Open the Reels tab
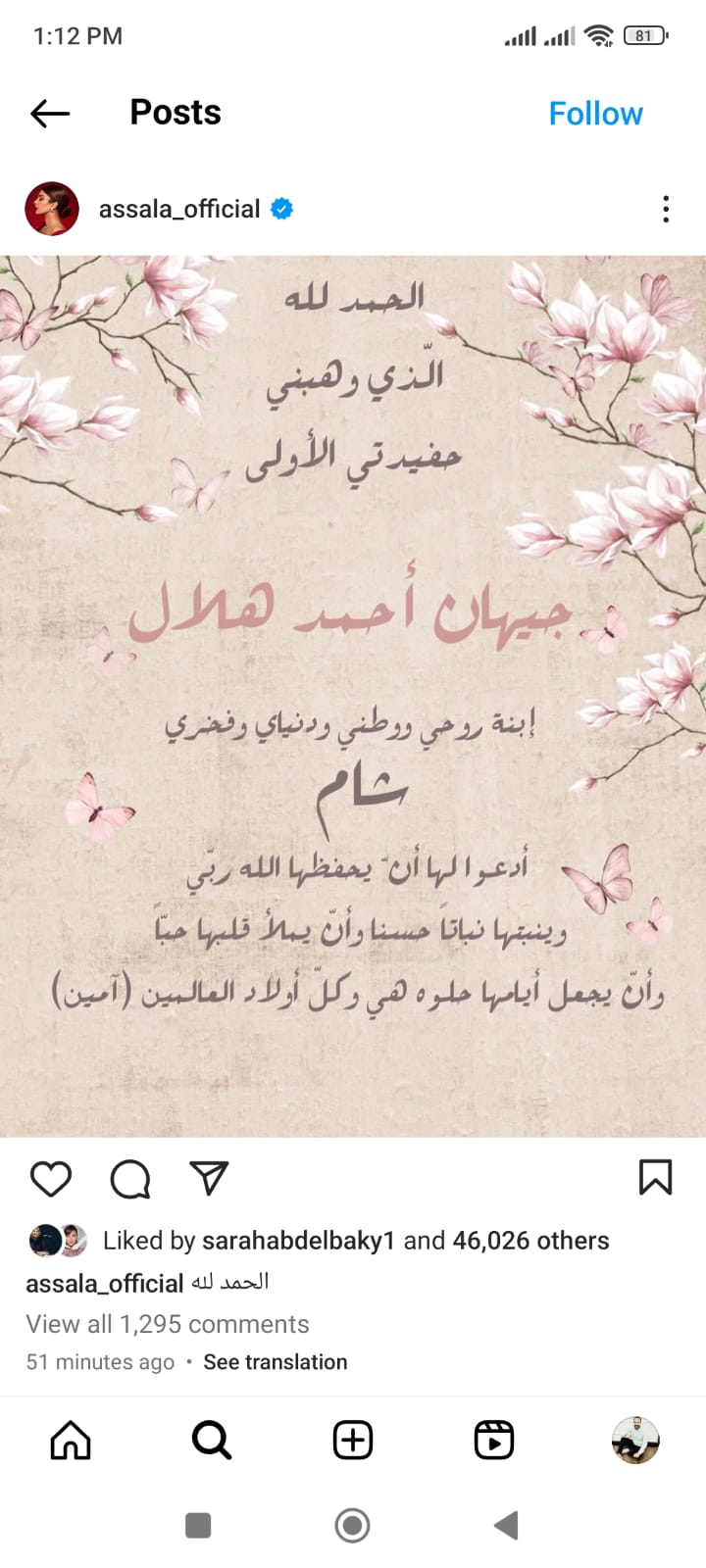 click(494, 1441)
